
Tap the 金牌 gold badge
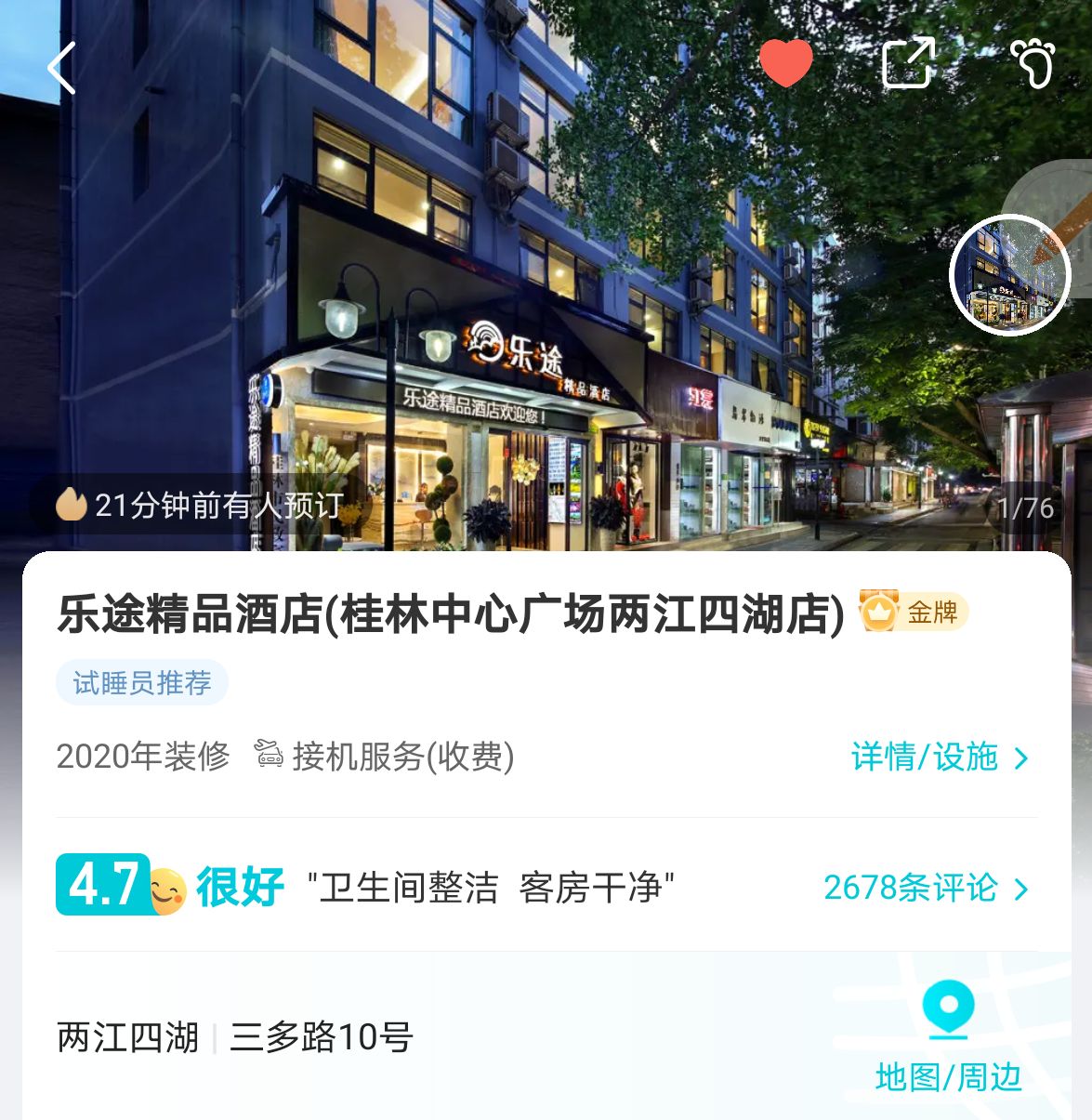coord(914,612)
